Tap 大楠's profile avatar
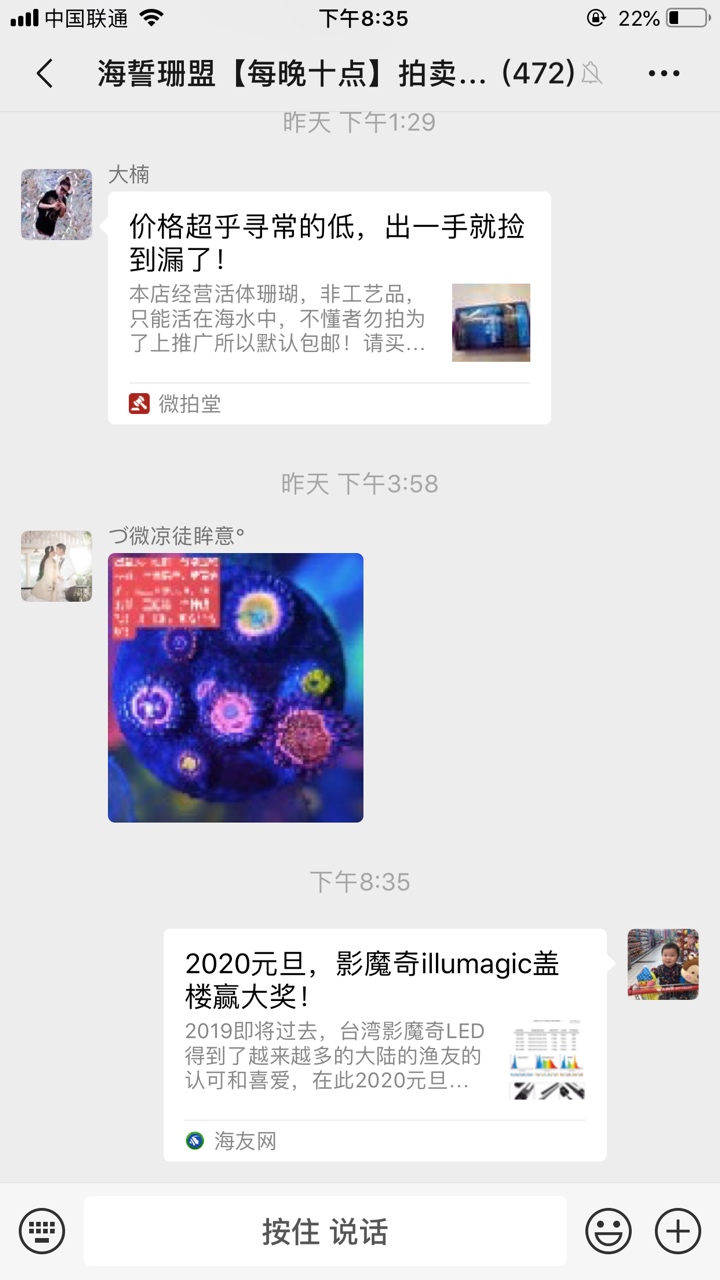Image resolution: width=720 pixels, height=1280 pixels. [x=56, y=205]
